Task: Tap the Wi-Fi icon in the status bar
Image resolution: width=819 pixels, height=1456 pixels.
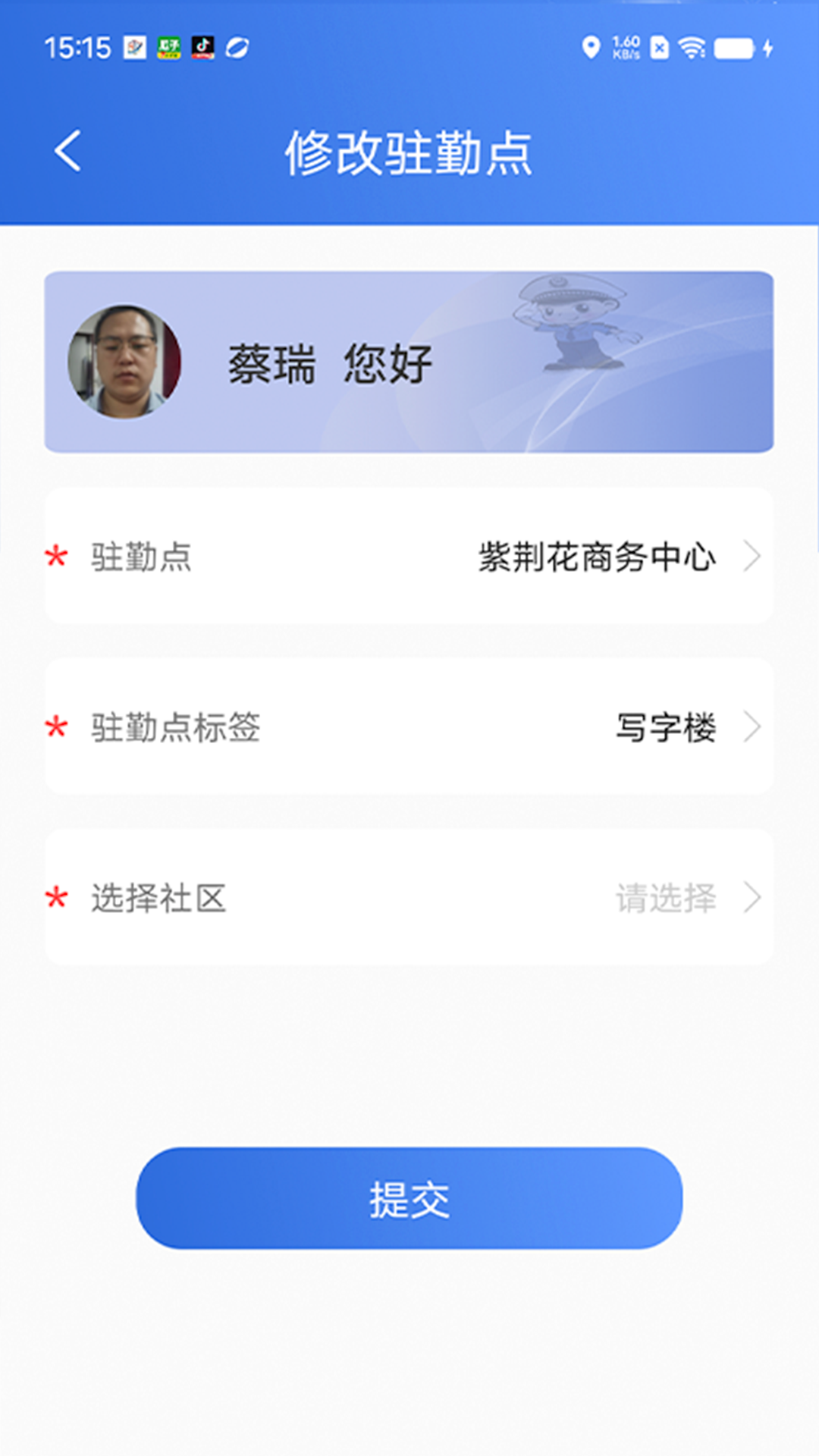Action: coord(691,47)
